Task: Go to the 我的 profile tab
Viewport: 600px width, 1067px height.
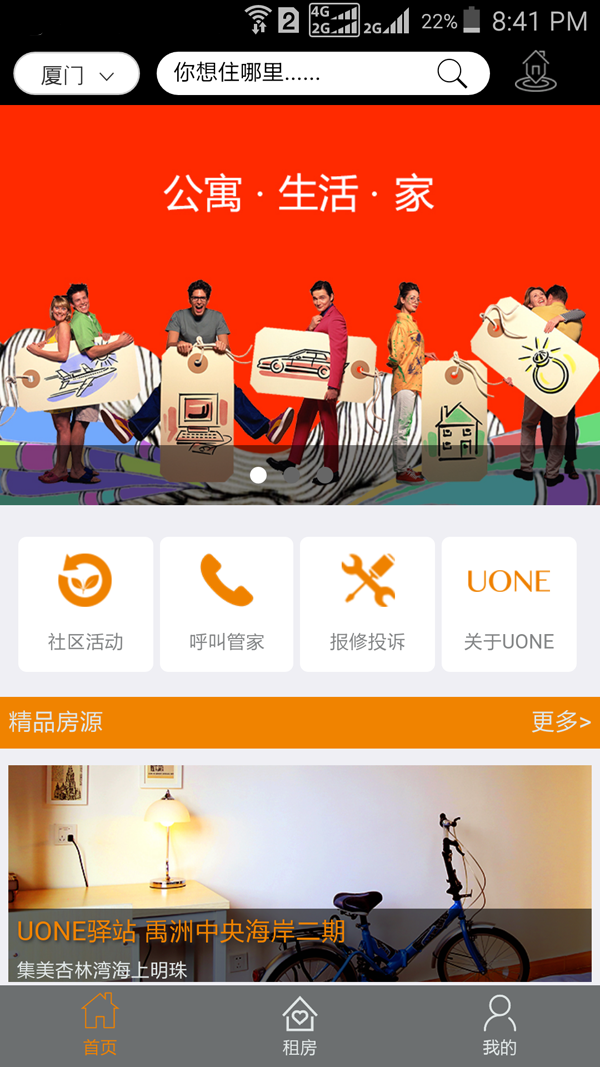Action: point(499,1026)
